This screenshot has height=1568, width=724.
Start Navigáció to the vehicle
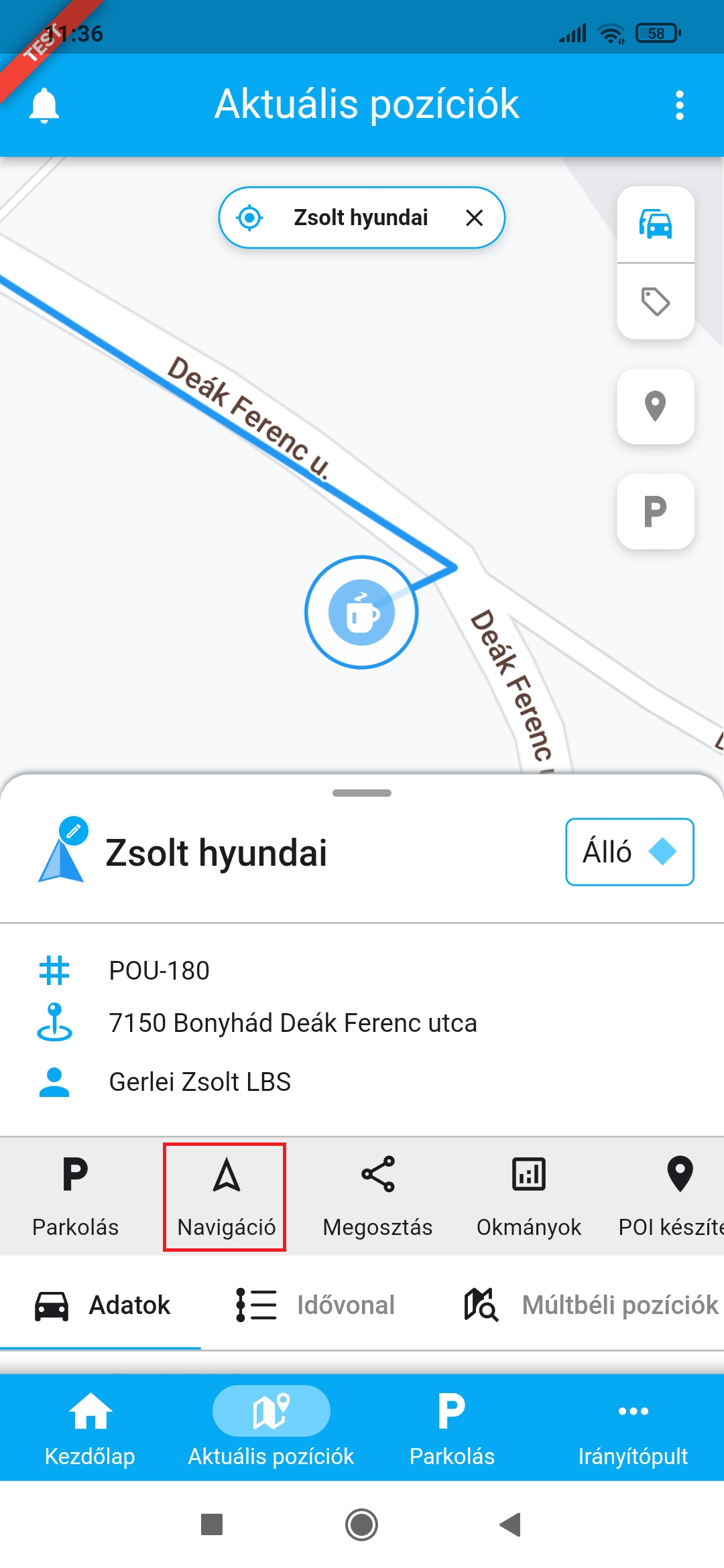point(226,1197)
